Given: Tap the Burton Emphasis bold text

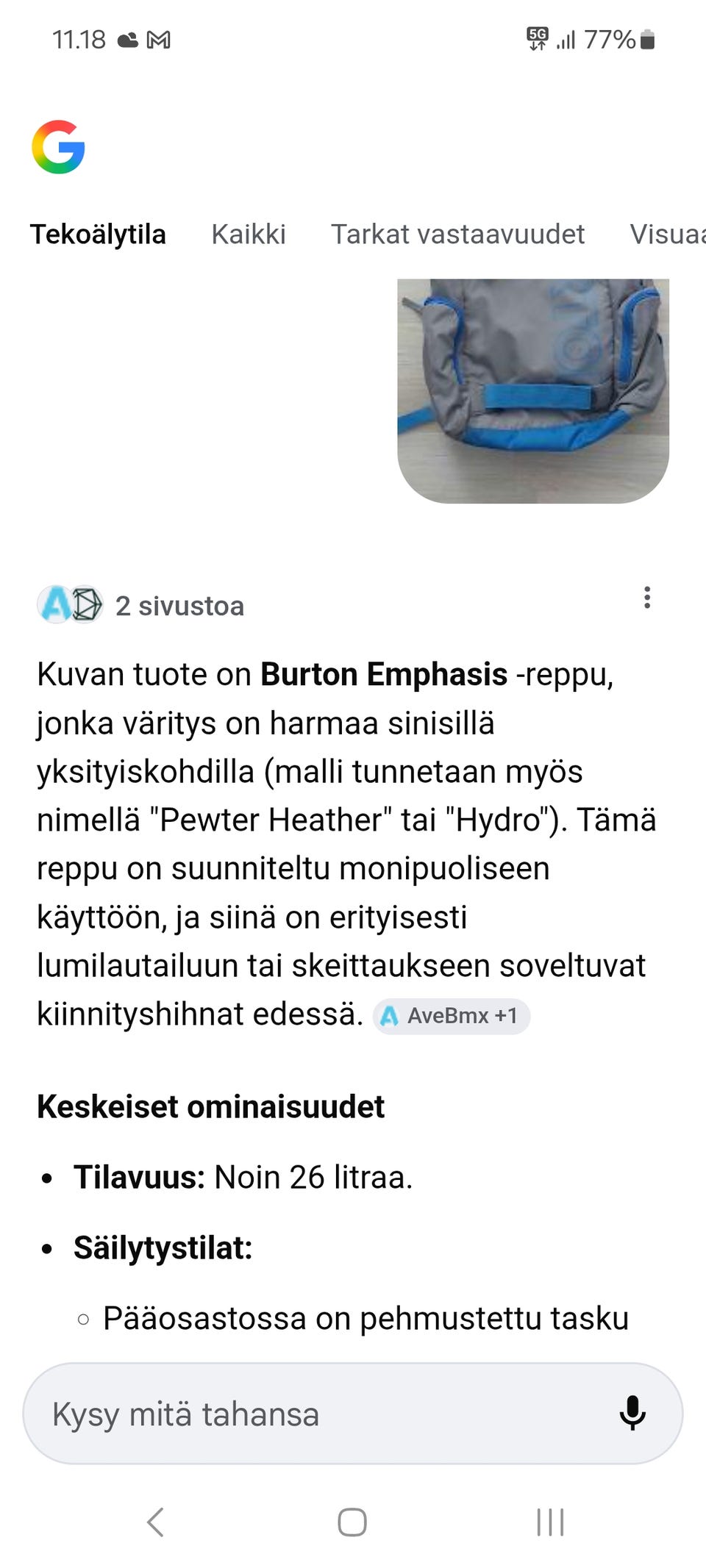Looking at the screenshot, I should coord(385,673).
